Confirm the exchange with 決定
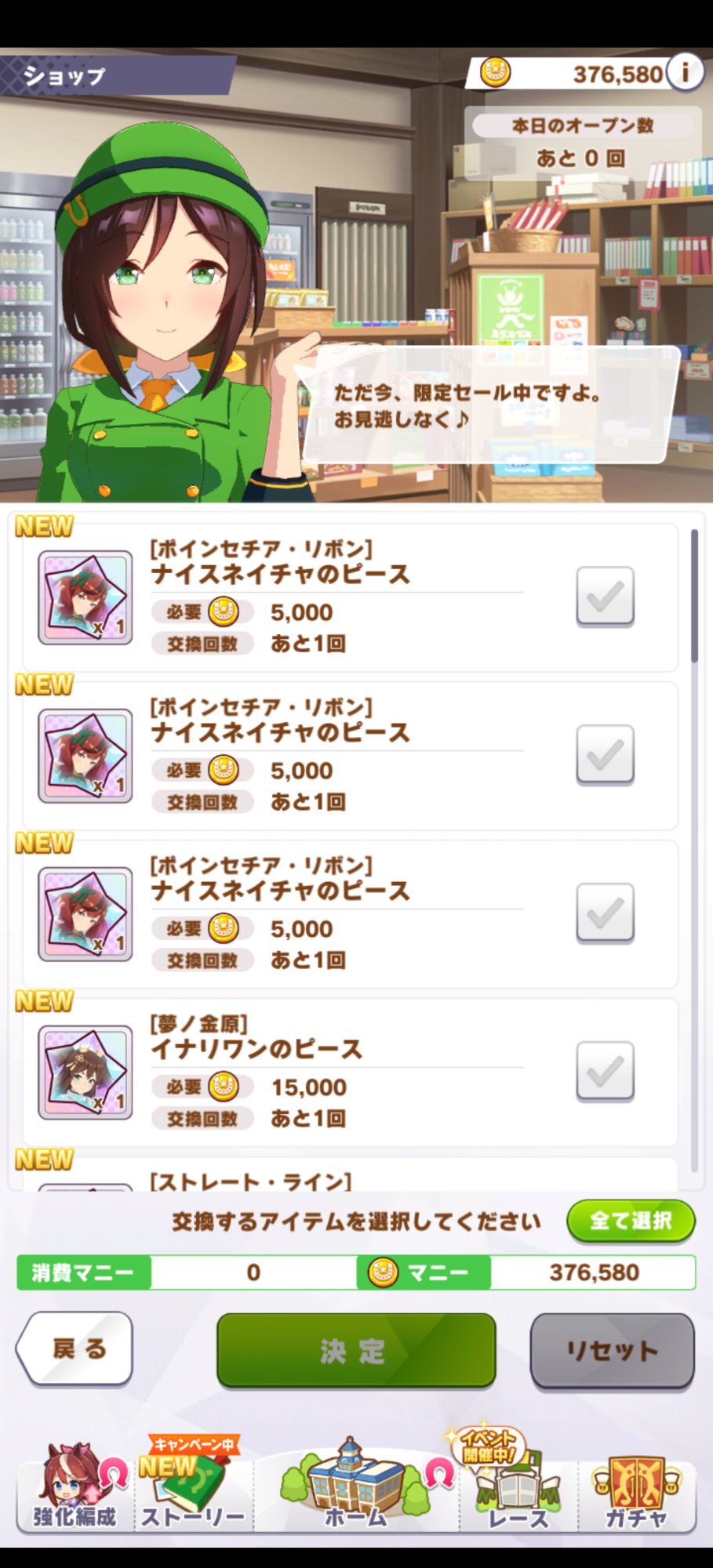 pyautogui.click(x=356, y=1350)
